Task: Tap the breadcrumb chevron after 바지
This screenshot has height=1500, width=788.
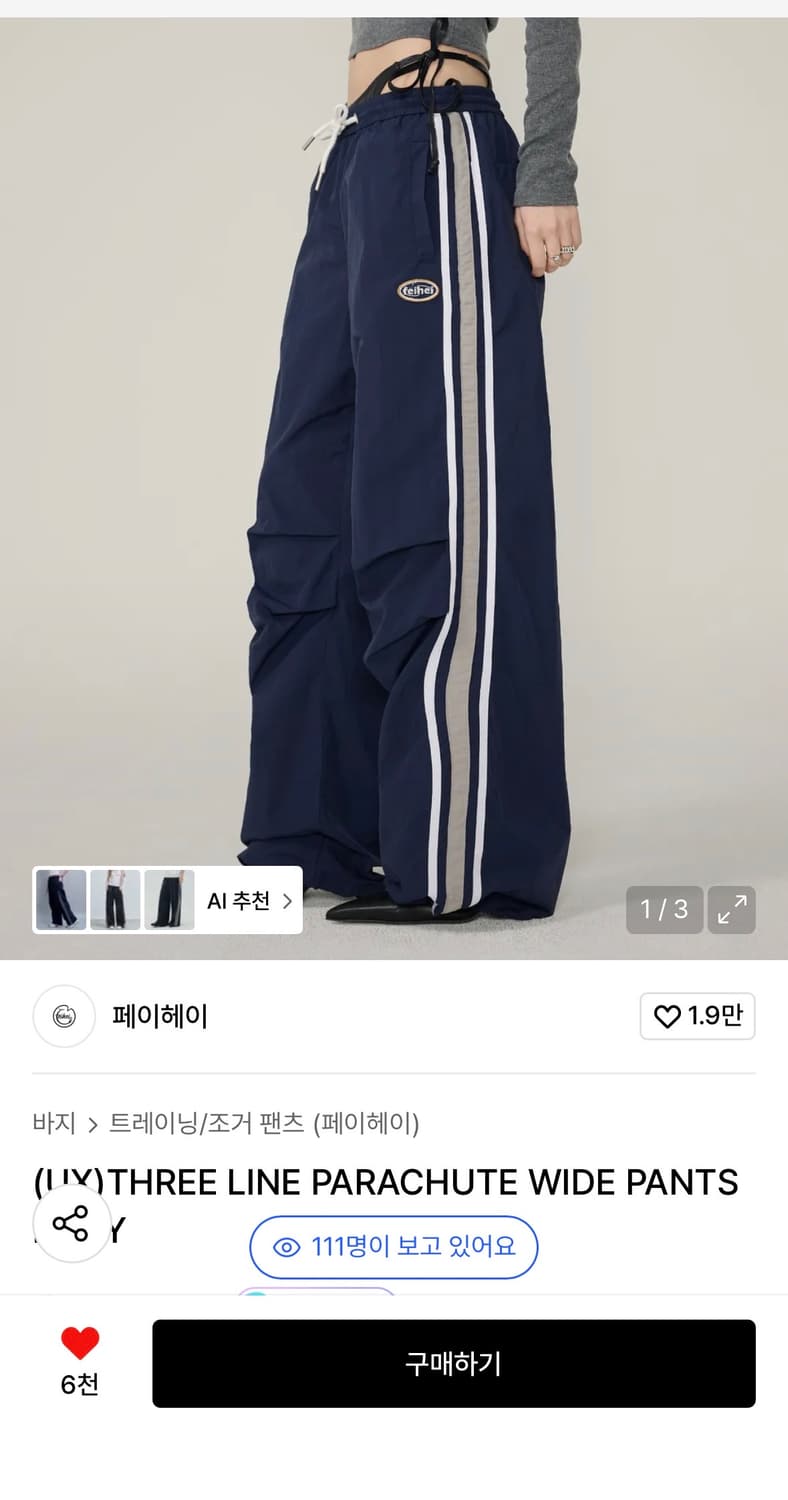Action: point(95,1123)
